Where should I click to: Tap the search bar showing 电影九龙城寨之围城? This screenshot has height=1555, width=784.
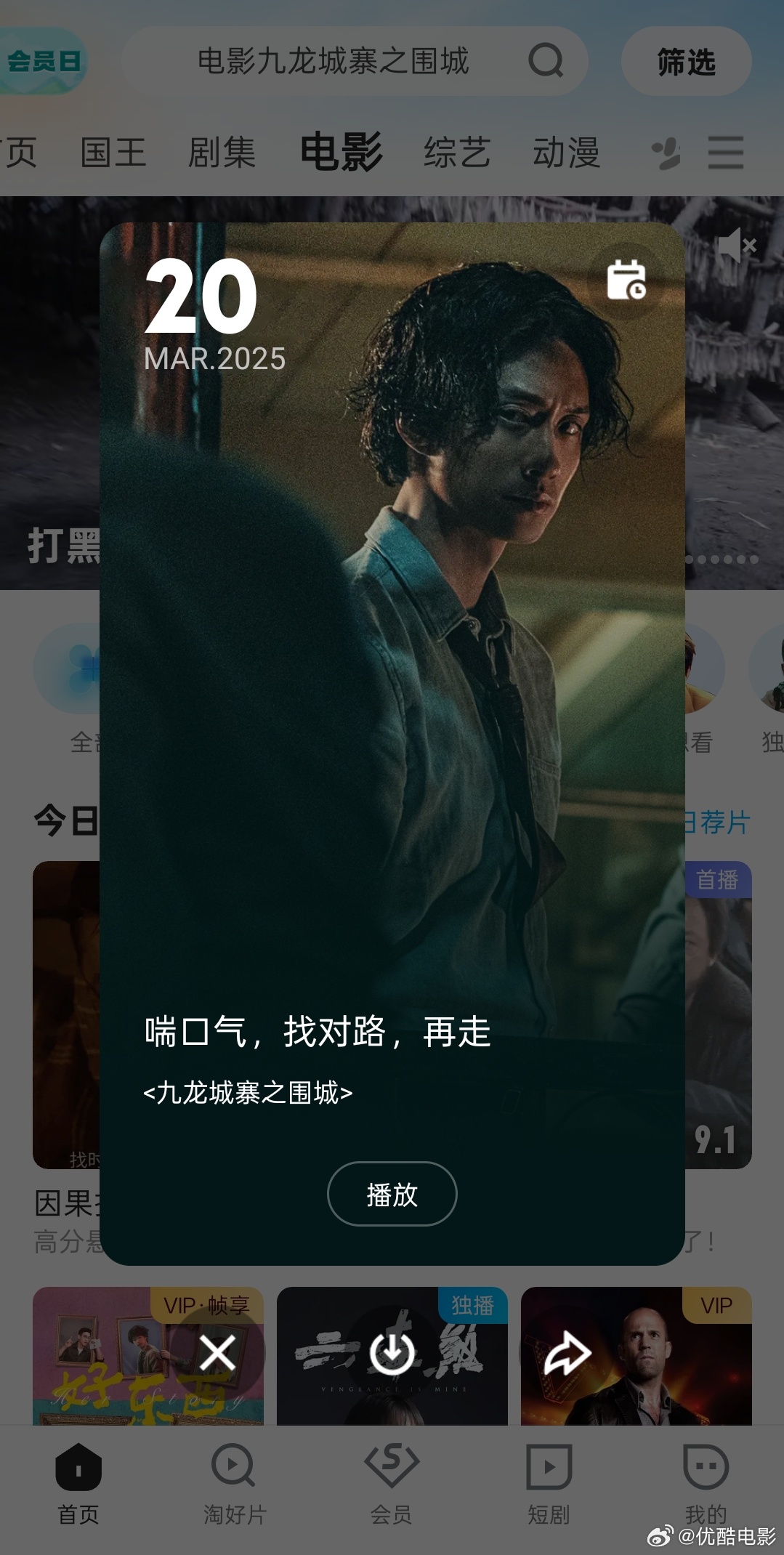point(334,62)
